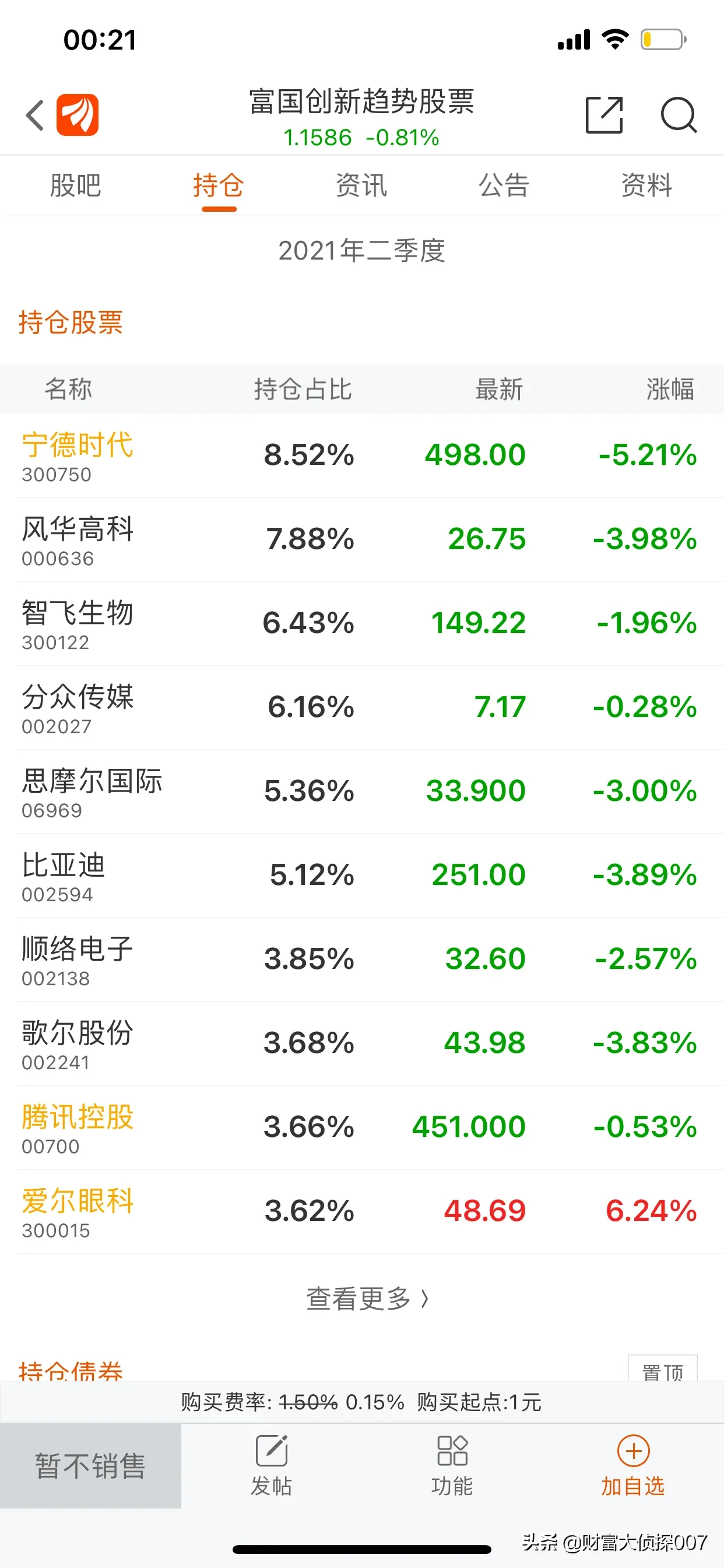Switch to the 资讯 tab
The width and height of the screenshot is (724, 1568).
tap(361, 185)
